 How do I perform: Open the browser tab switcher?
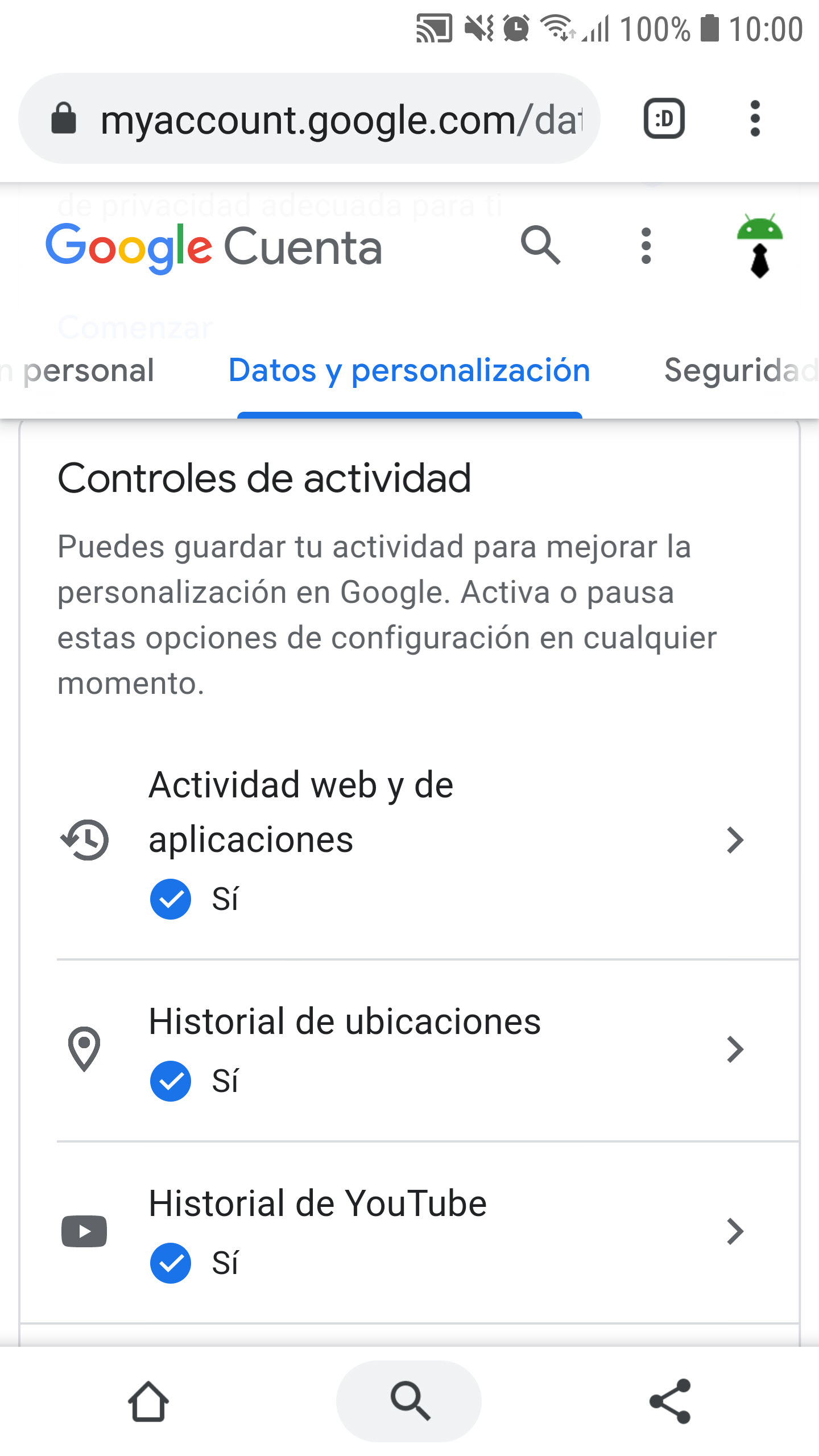click(664, 119)
